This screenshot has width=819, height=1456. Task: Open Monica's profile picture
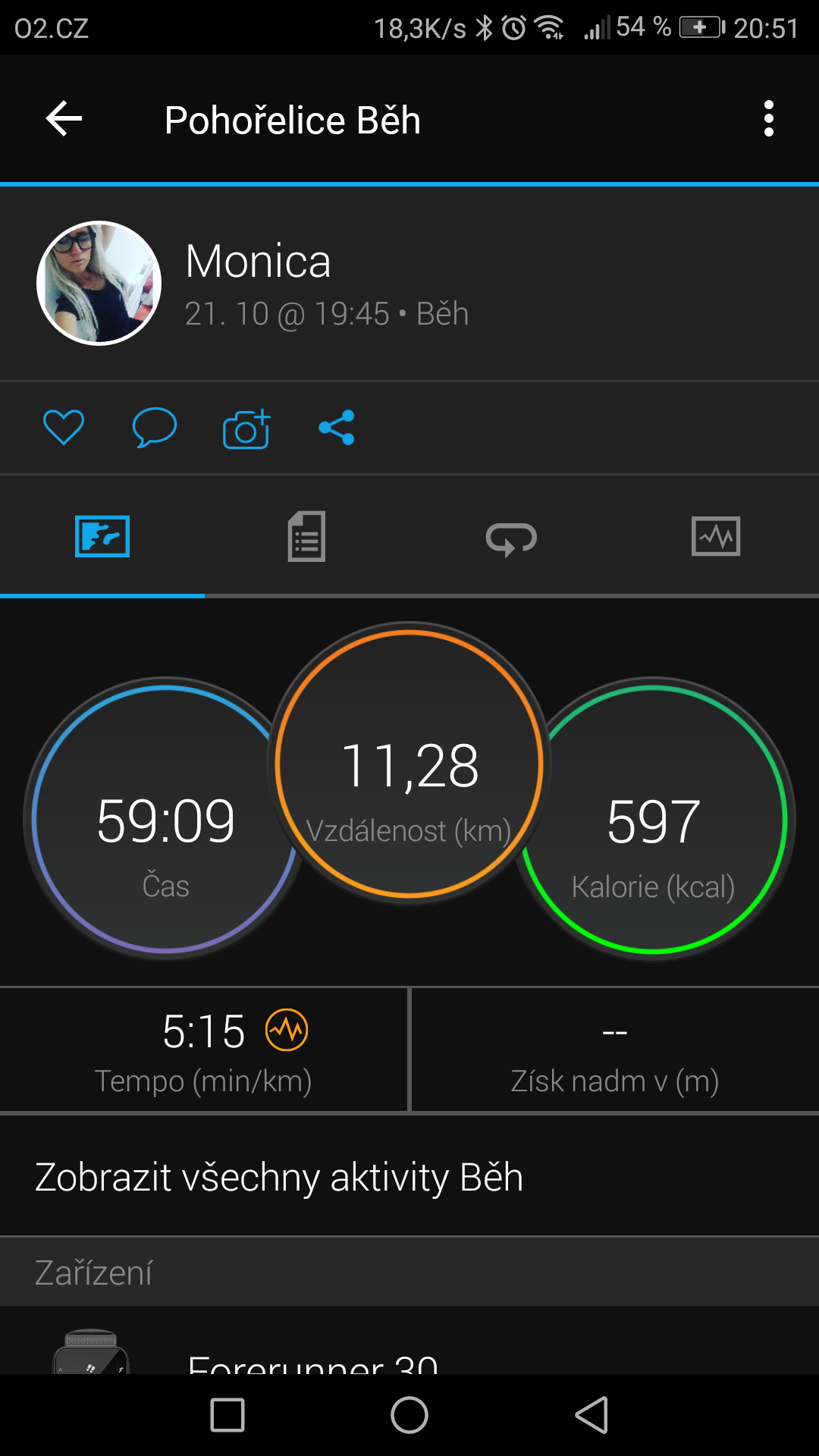point(99,283)
